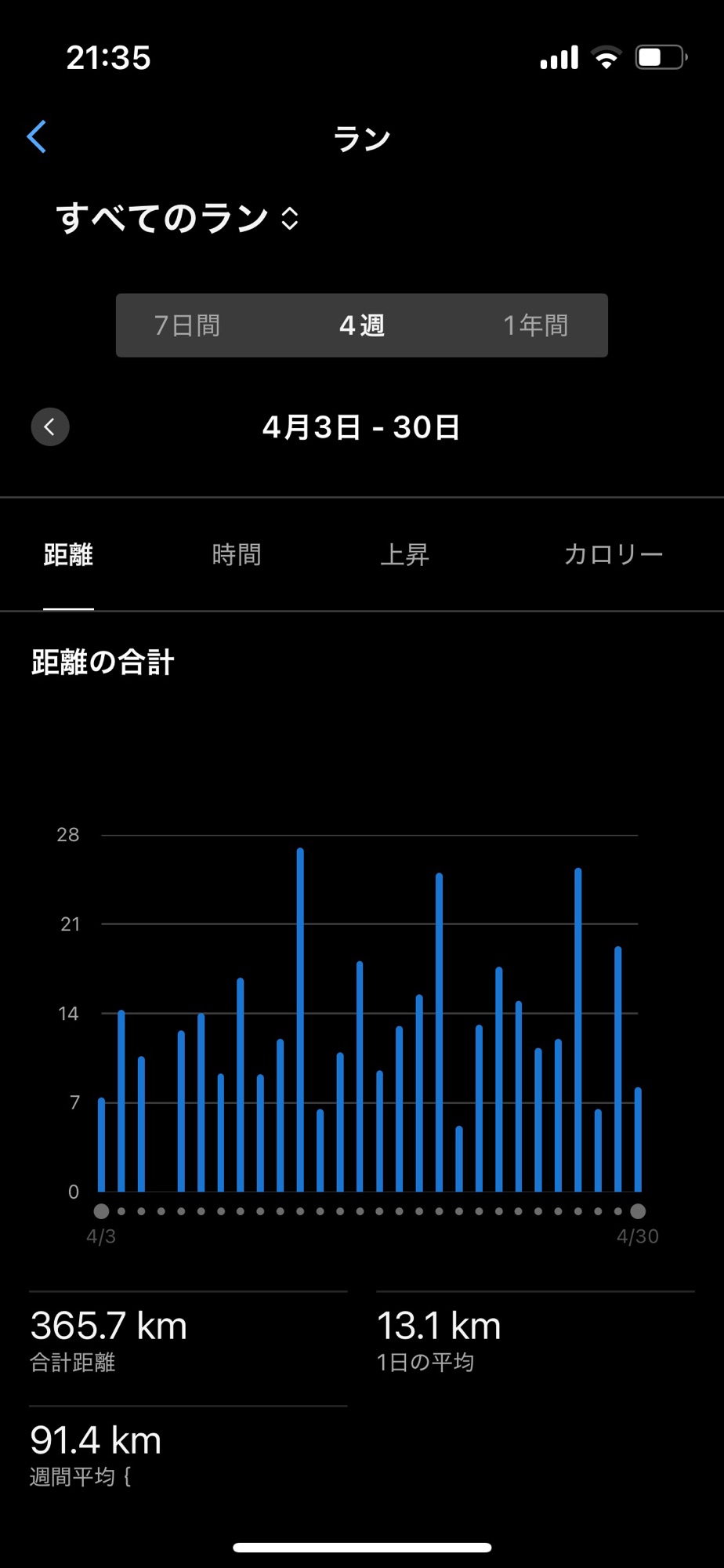Switch to the 1年間 range

point(535,325)
